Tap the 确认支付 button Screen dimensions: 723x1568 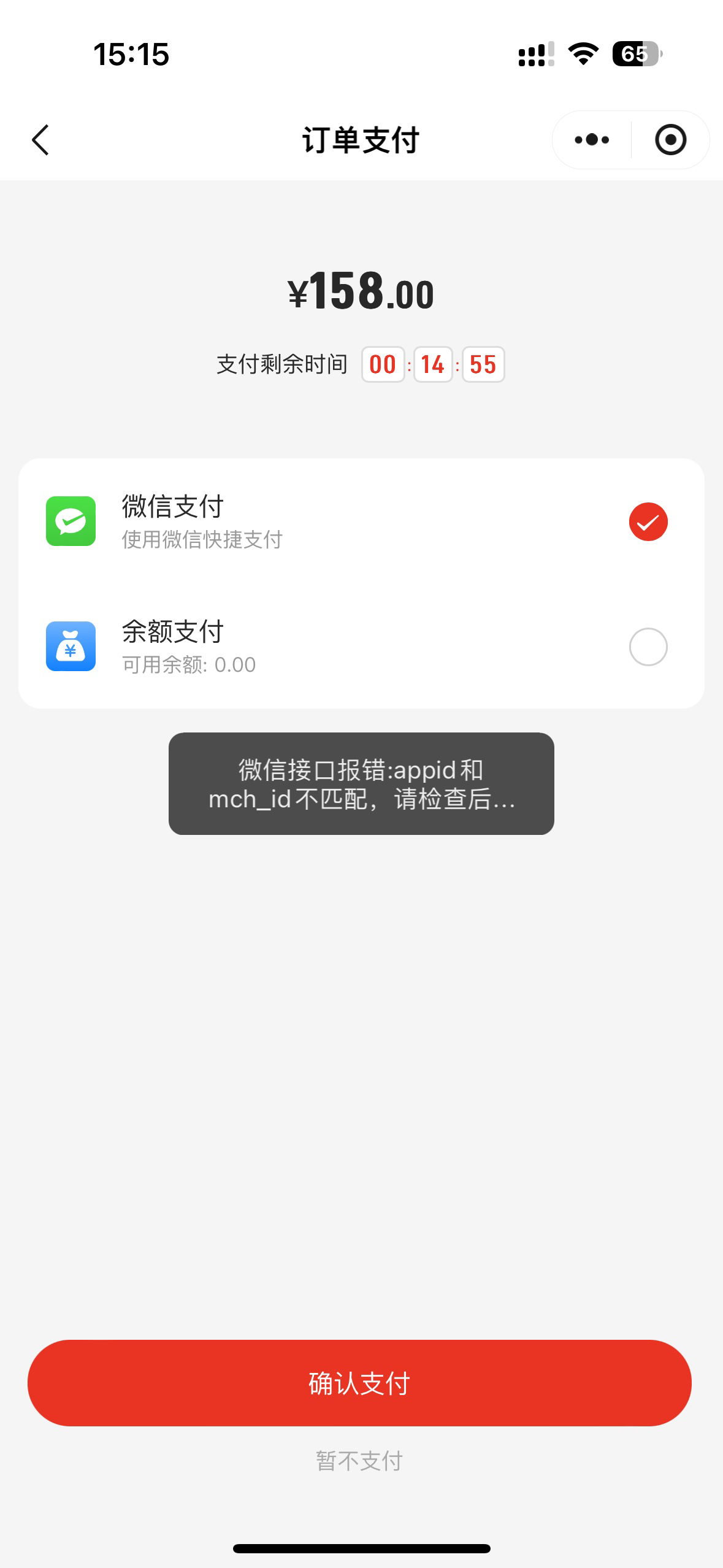click(359, 1383)
